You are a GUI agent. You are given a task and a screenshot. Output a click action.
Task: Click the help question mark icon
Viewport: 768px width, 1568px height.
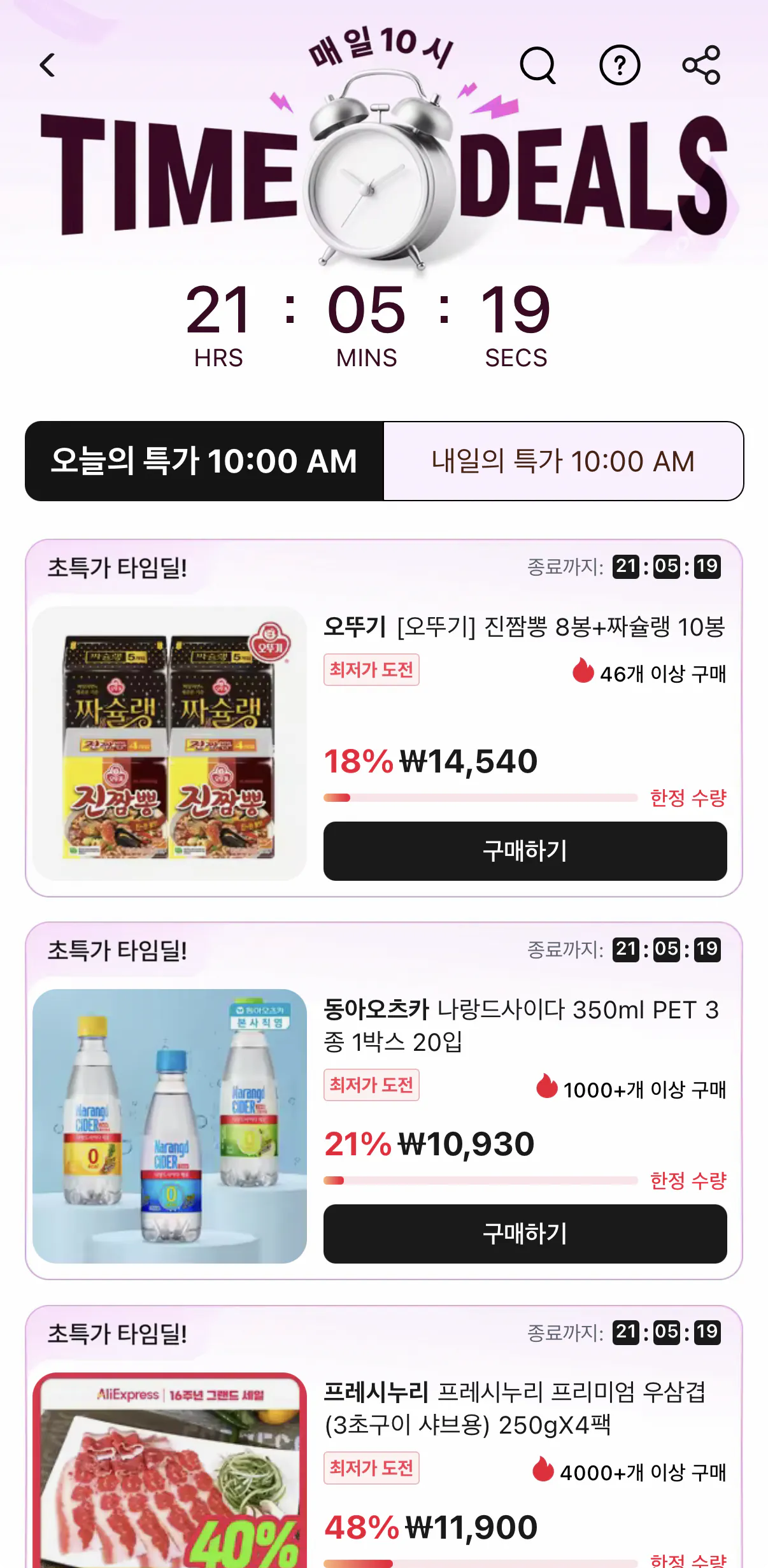pyautogui.click(x=620, y=64)
